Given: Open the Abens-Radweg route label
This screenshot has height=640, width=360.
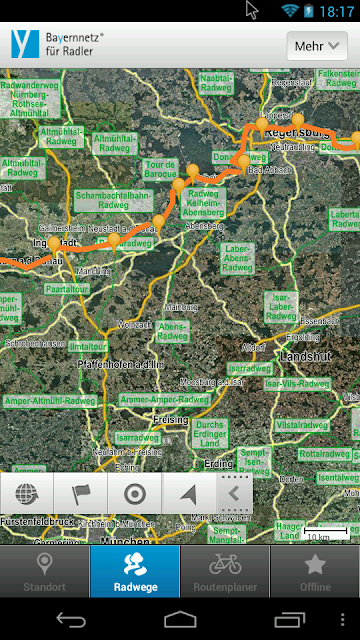Looking at the screenshot, I should coord(173,331).
